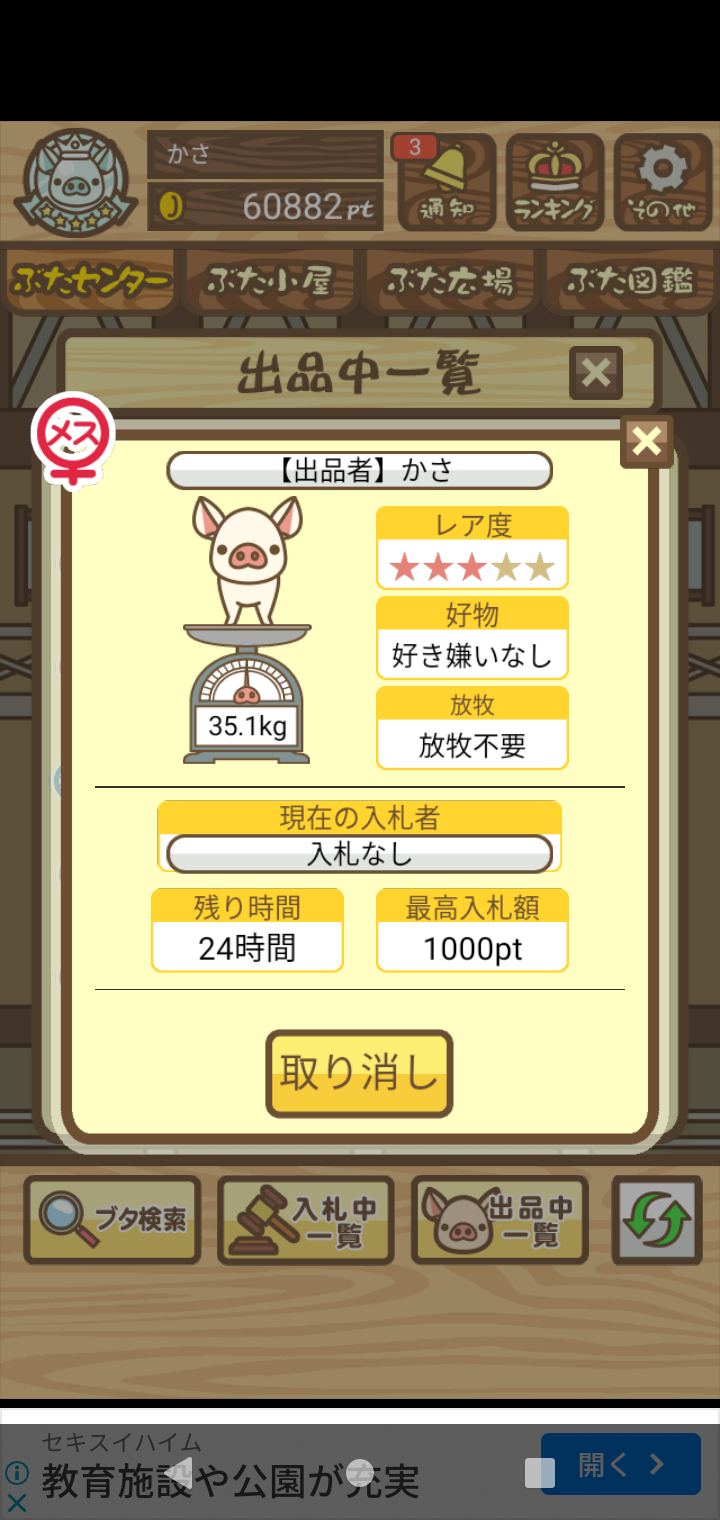Go to the ぶた広場 tab
This screenshot has height=1520, width=720.
pos(450,283)
